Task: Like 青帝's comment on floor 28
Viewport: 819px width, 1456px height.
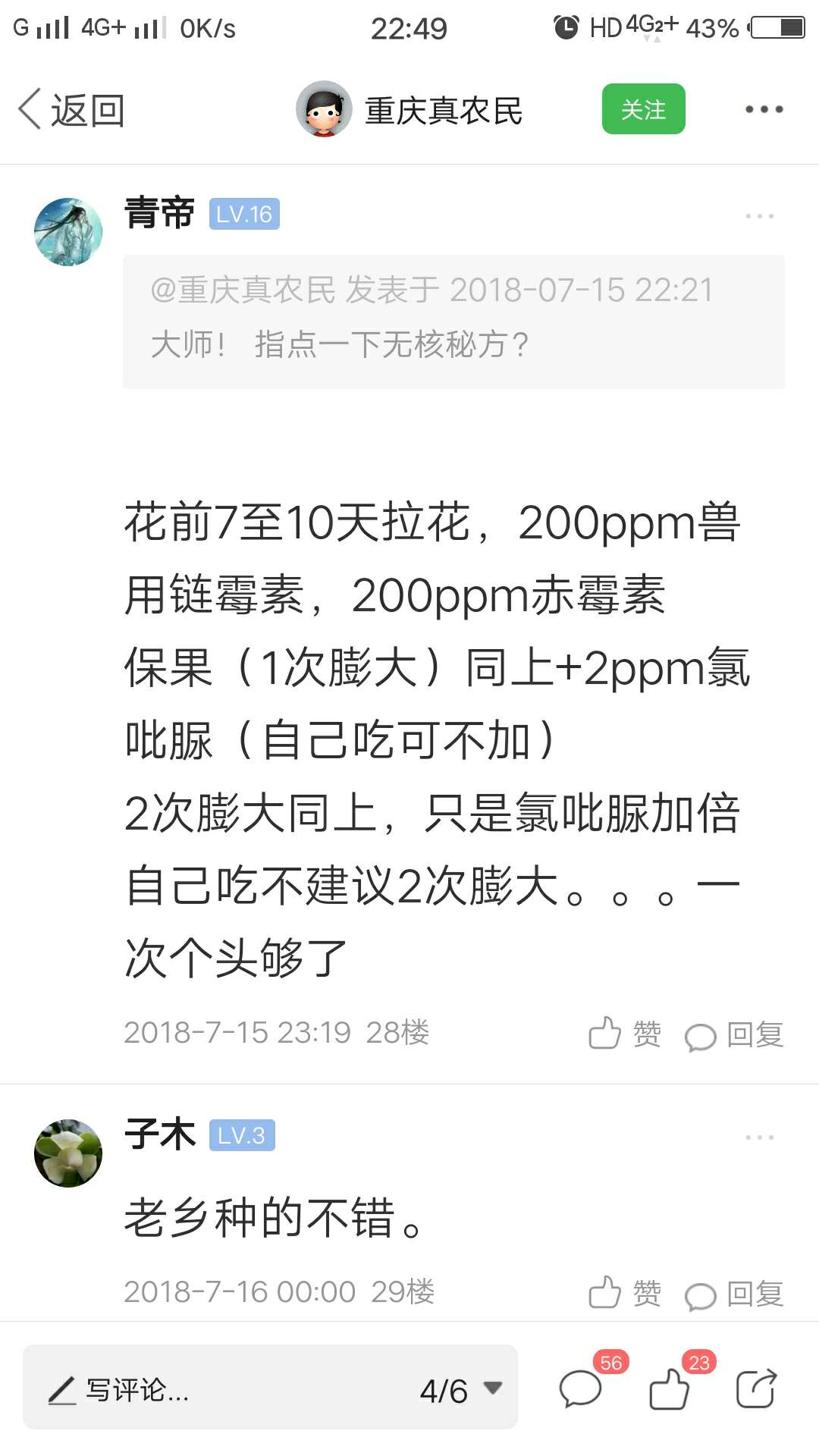Action: (x=625, y=1034)
